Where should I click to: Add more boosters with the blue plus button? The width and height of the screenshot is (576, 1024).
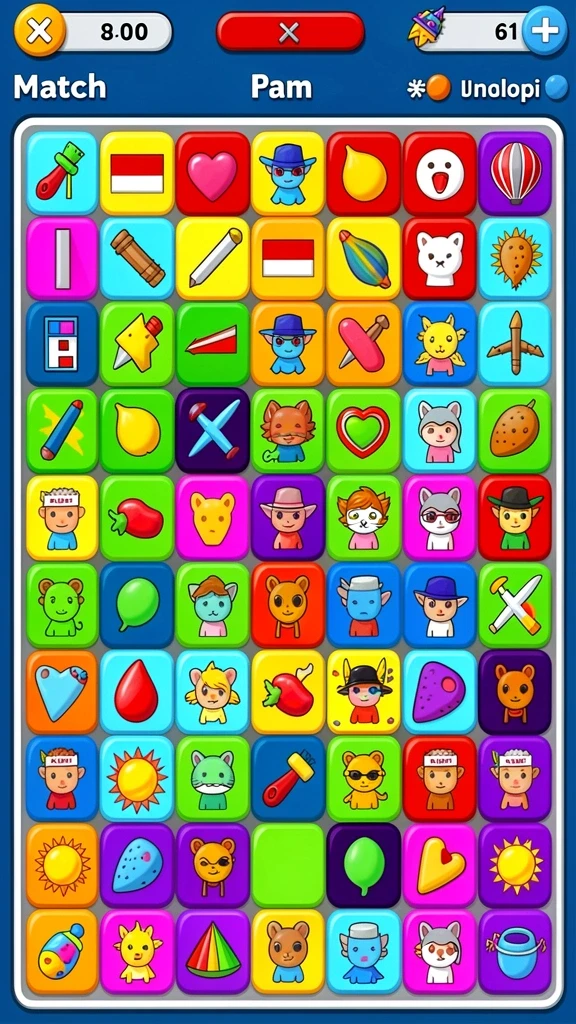click(x=544, y=31)
